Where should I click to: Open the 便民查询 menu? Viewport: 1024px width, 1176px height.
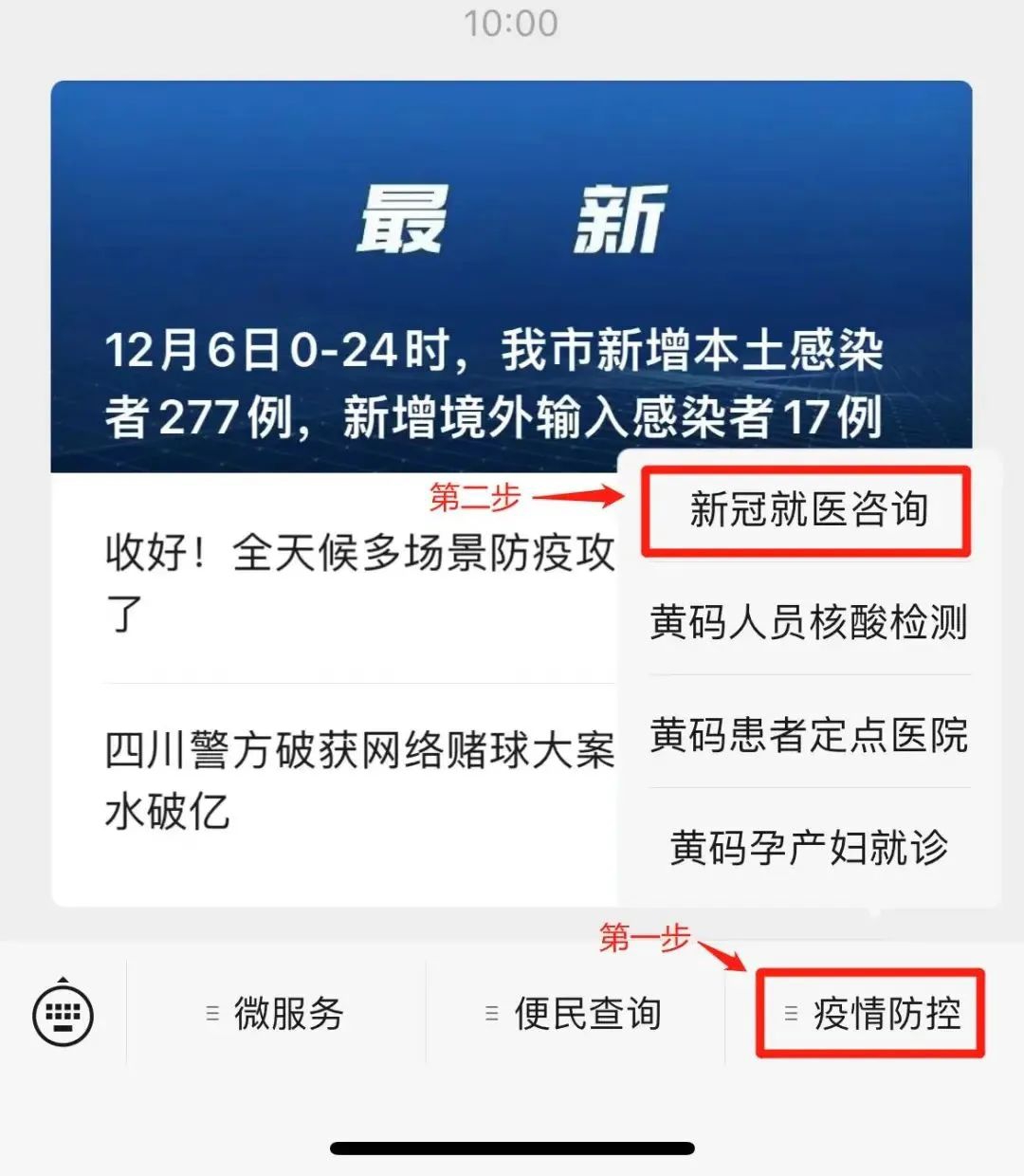click(x=575, y=1014)
